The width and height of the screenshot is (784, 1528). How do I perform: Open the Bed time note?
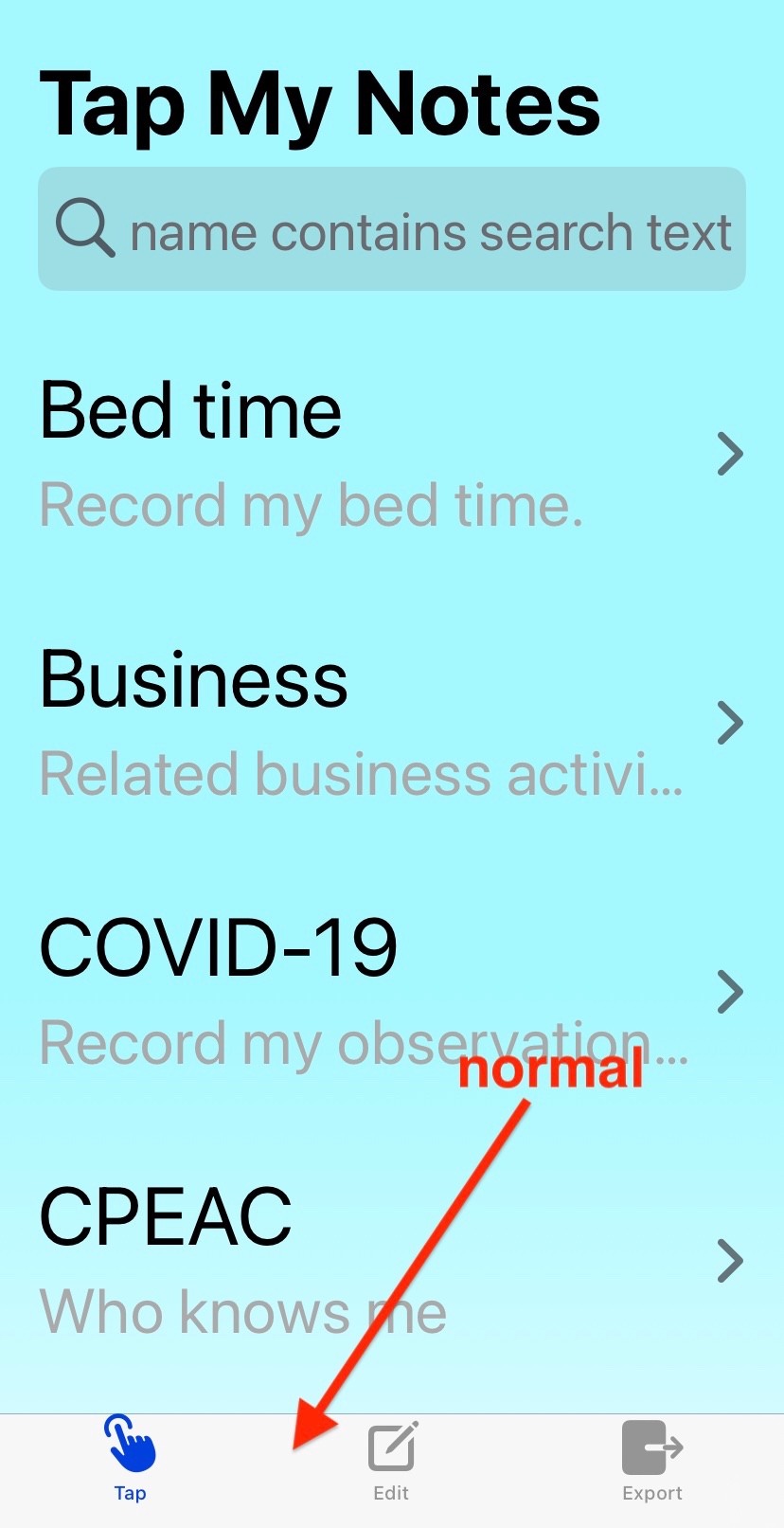pyautogui.click(x=392, y=454)
